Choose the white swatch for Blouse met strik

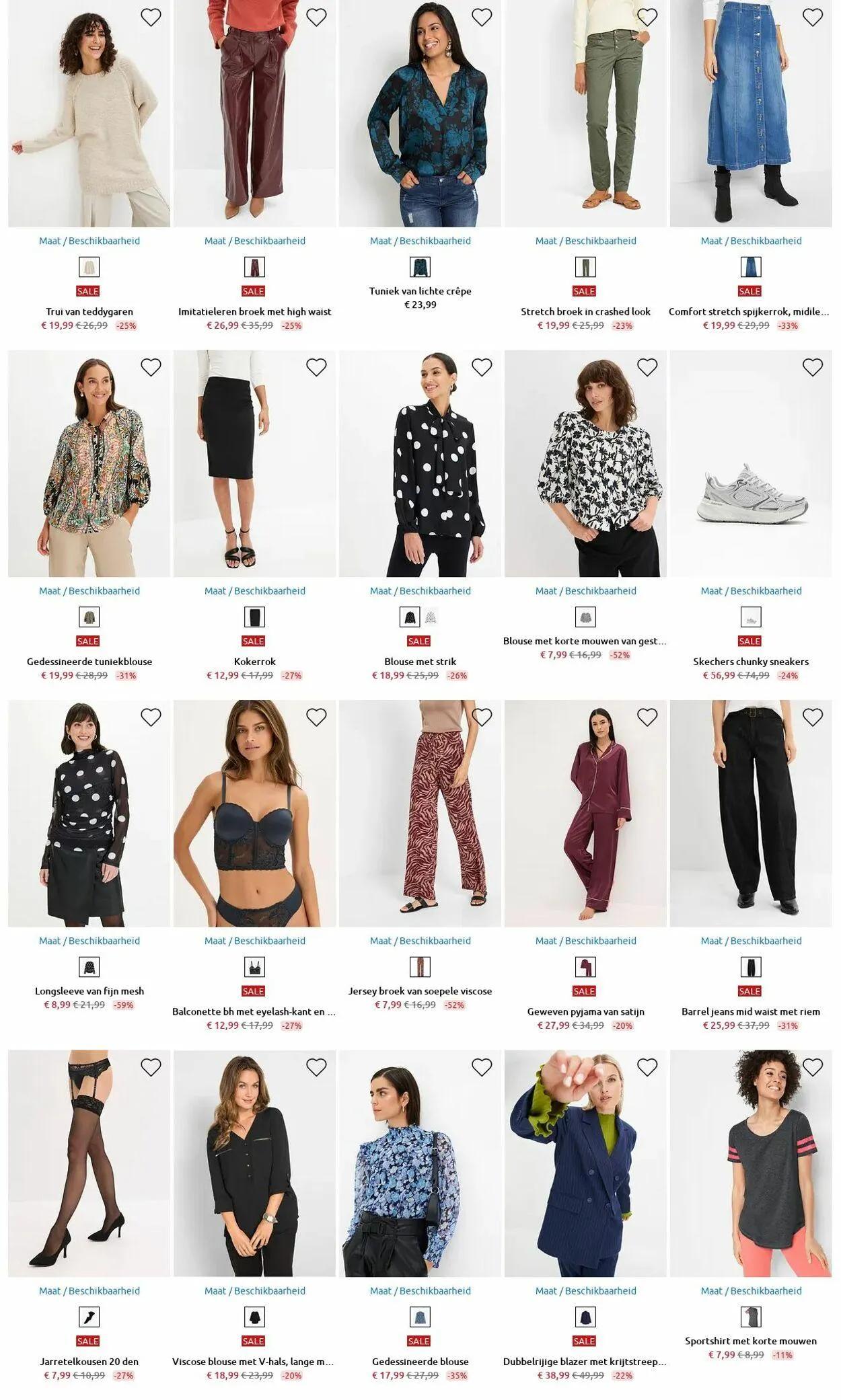click(x=431, y=617)
